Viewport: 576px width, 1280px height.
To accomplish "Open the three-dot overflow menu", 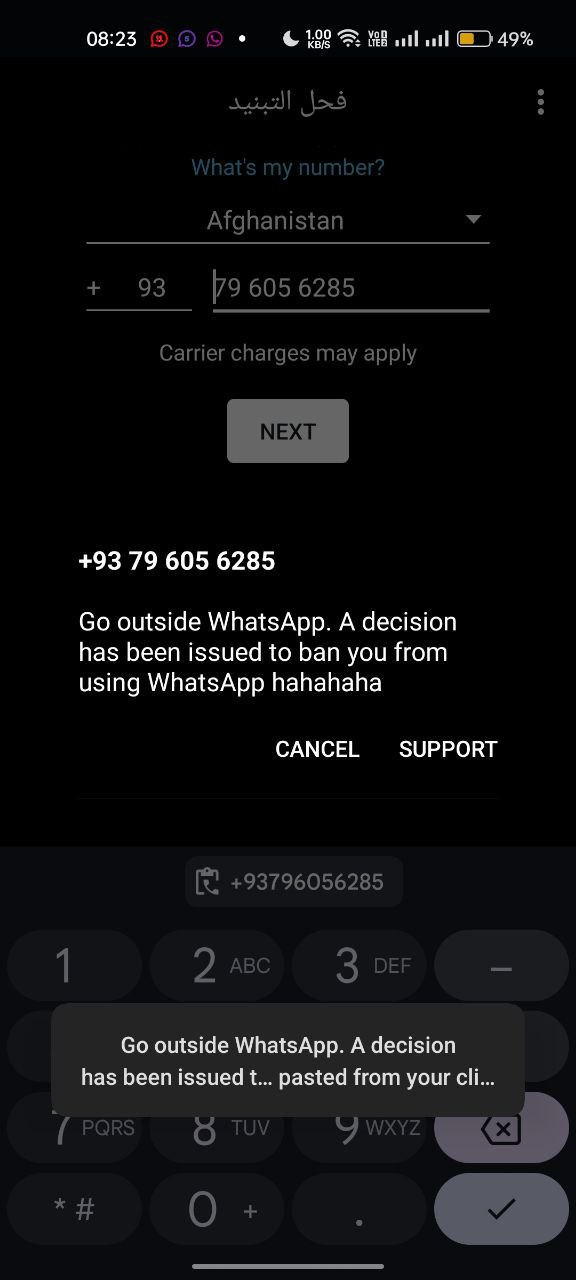I will [540, 101].
